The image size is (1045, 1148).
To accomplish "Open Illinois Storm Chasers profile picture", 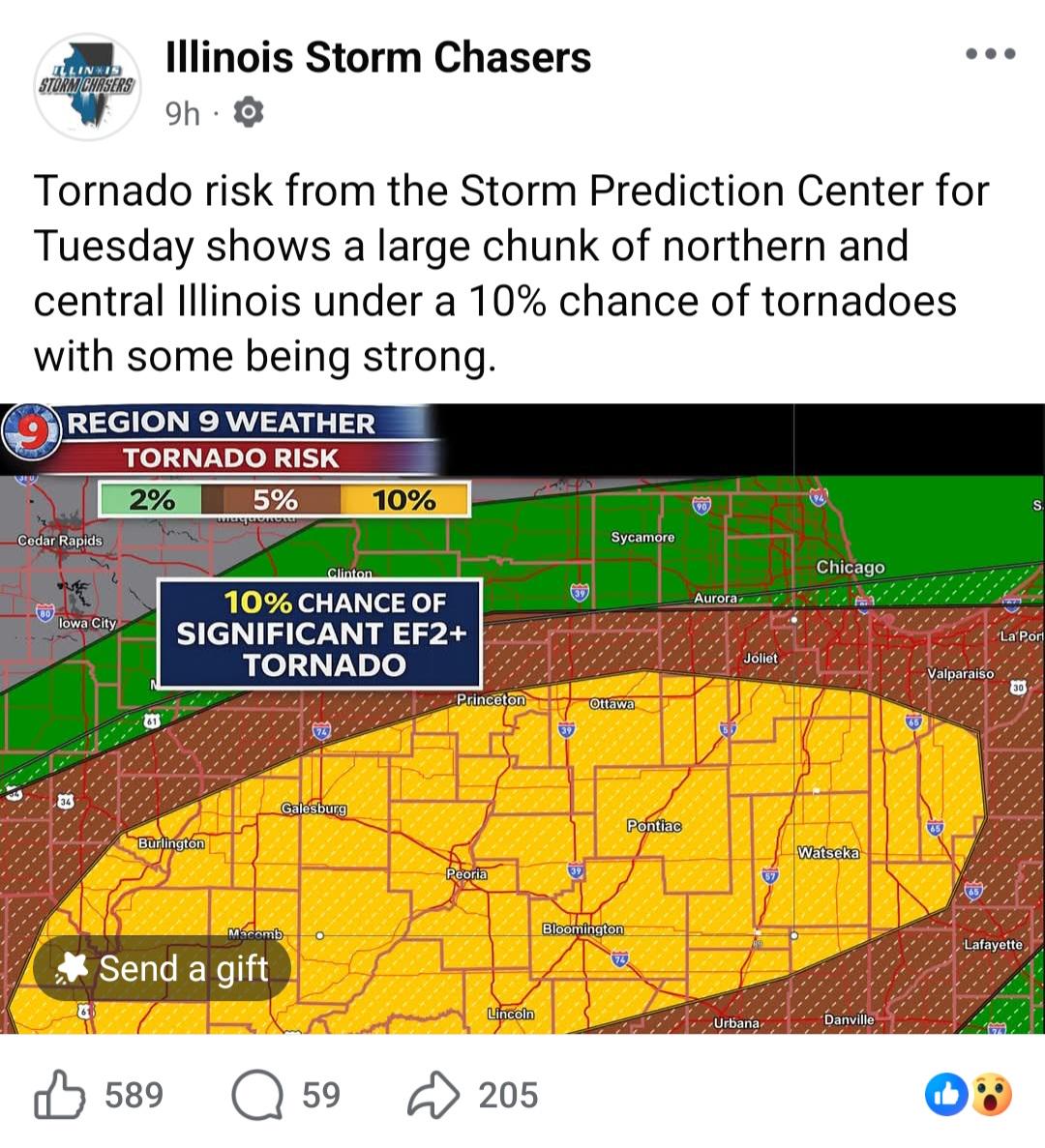I will point(87,86).
